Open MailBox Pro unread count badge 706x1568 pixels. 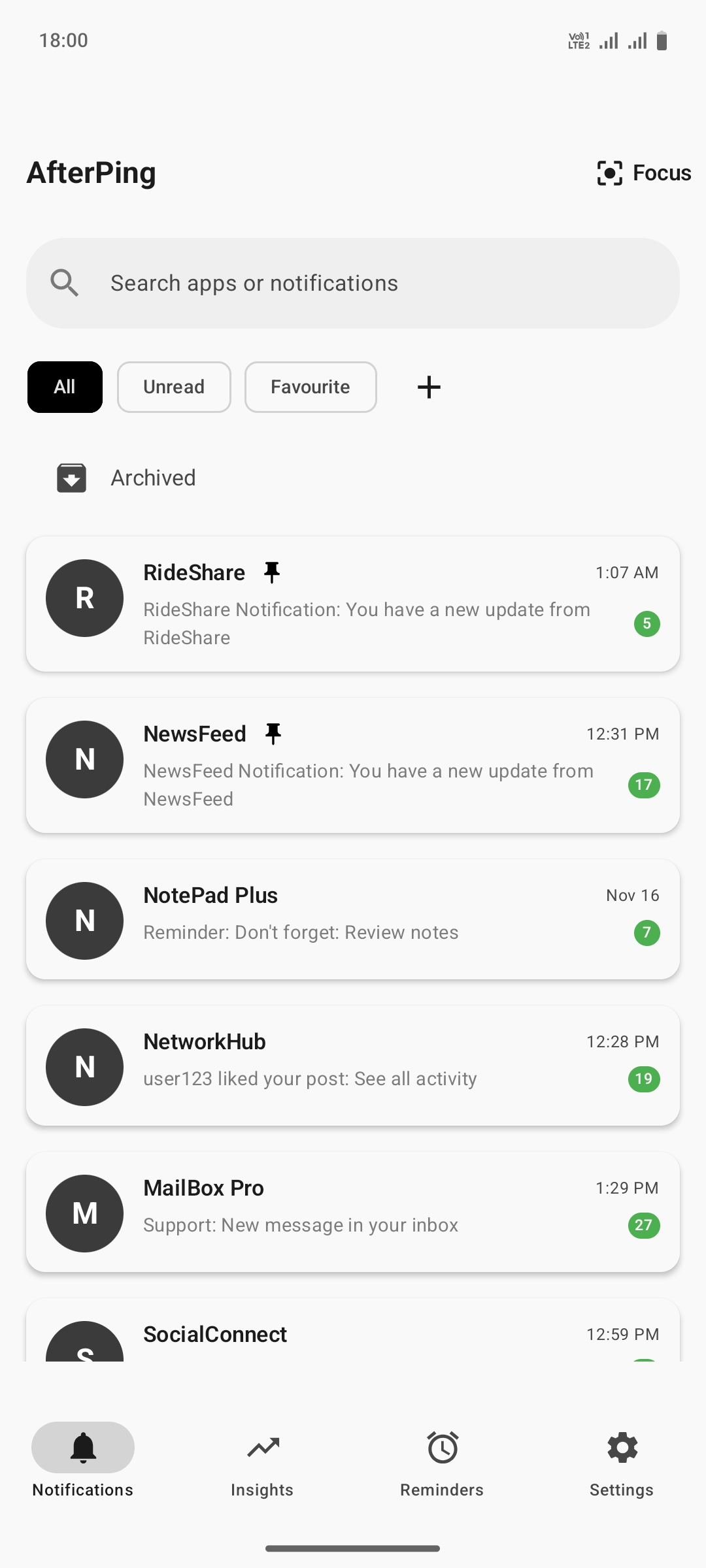(645, 1226)
